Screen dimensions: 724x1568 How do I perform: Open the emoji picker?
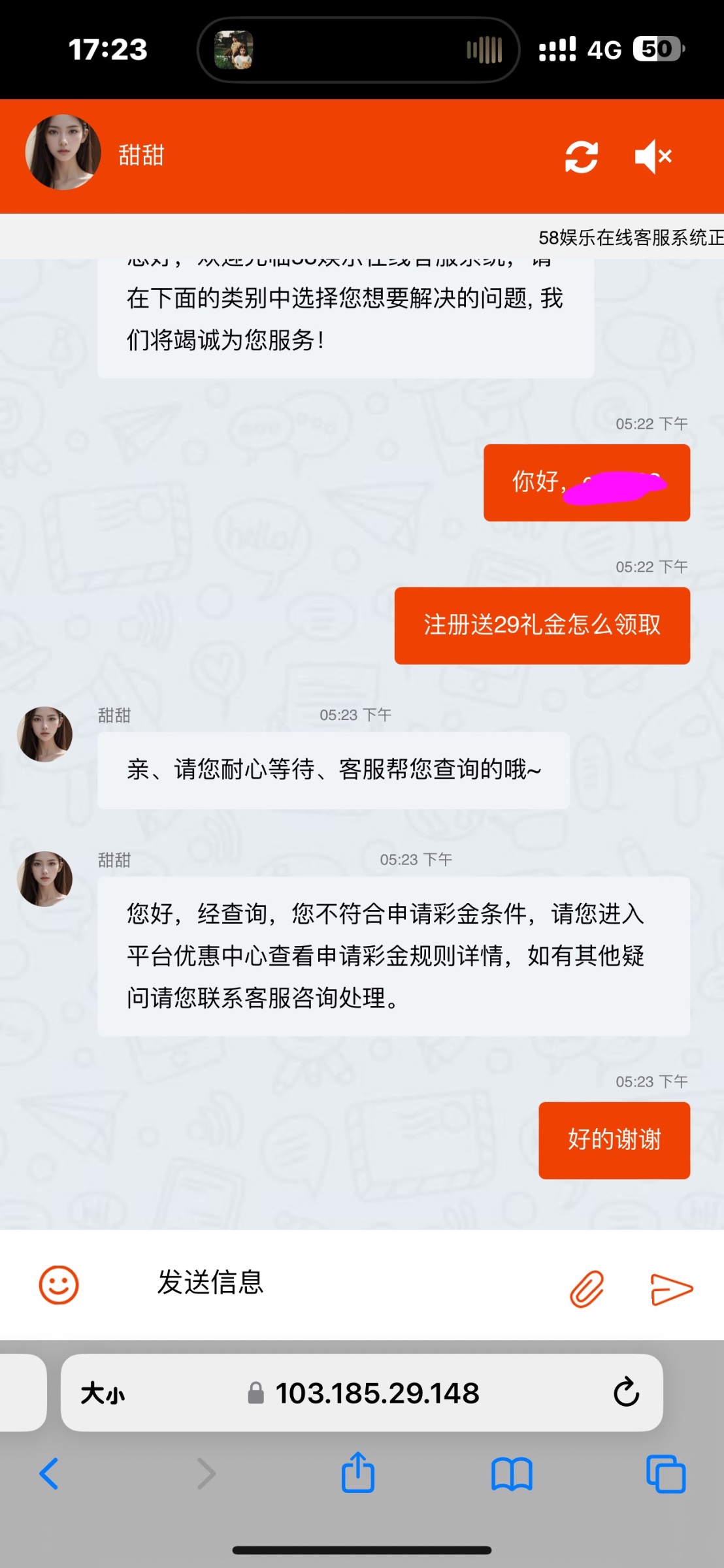click(x=59, y=1284)
